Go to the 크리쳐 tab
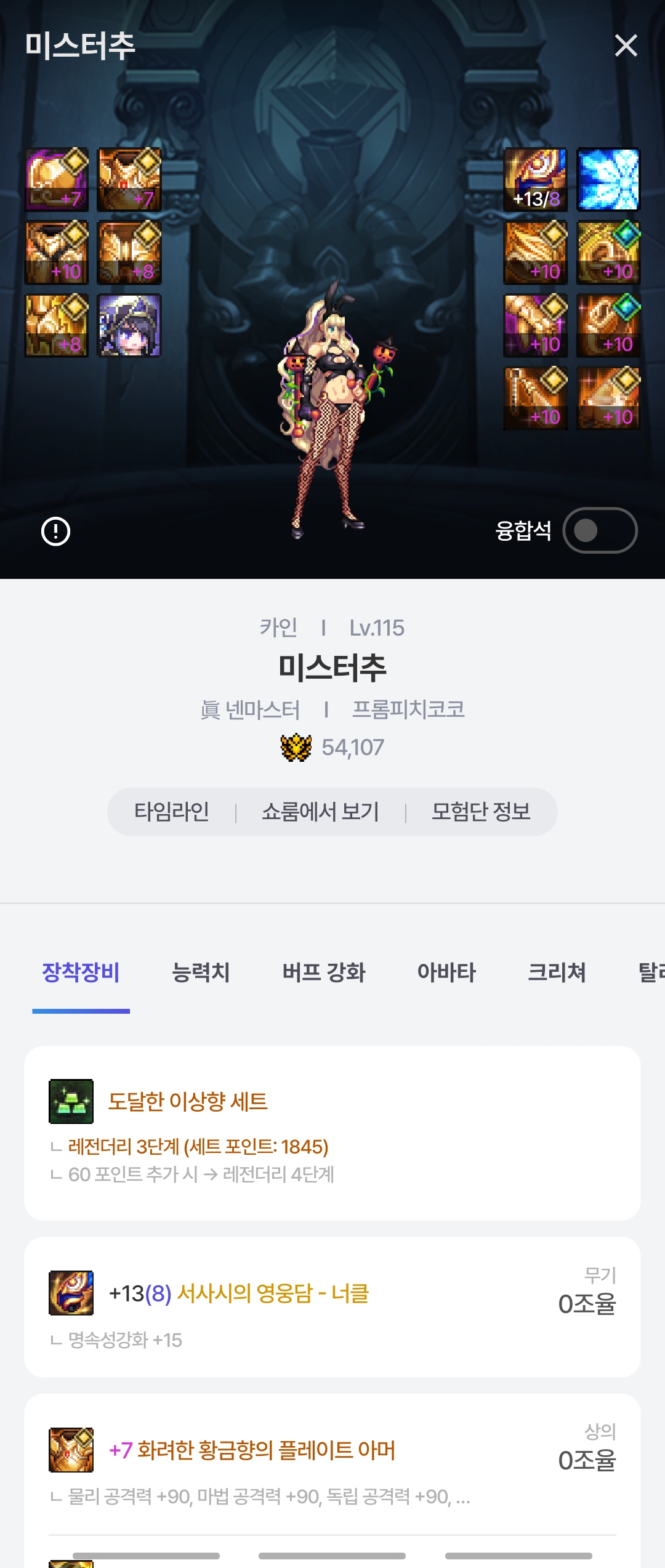This screenshot has width=665, height=1568. tap(557, 972)
